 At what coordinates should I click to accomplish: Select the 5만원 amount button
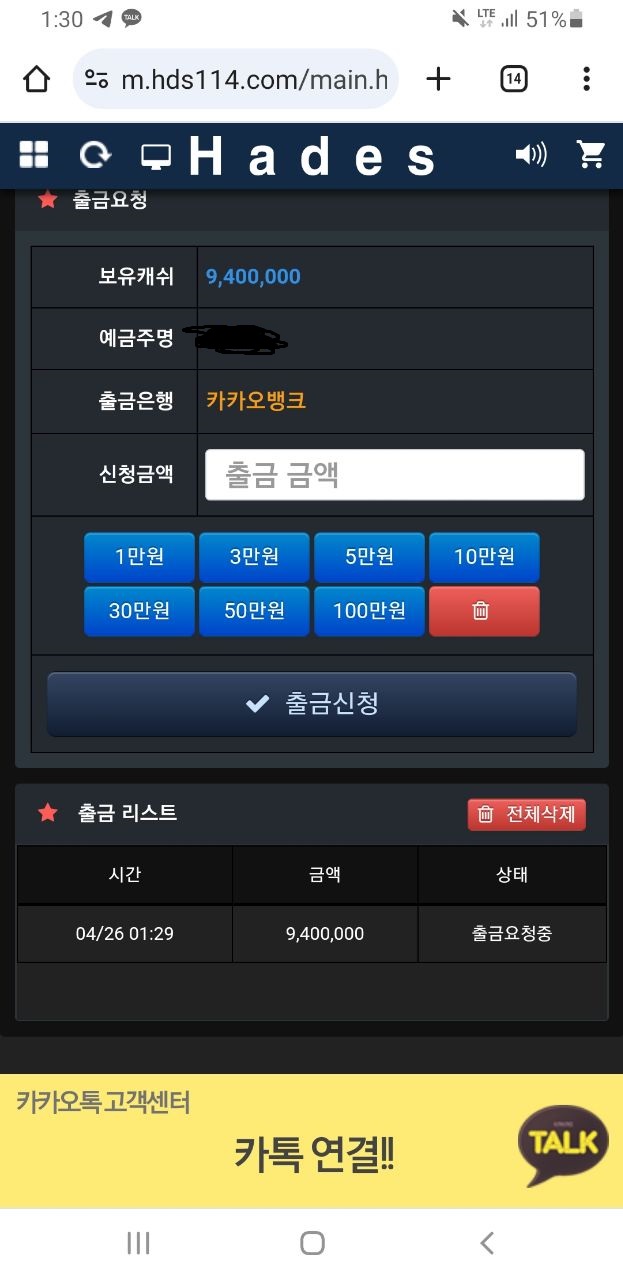(369, 557)
